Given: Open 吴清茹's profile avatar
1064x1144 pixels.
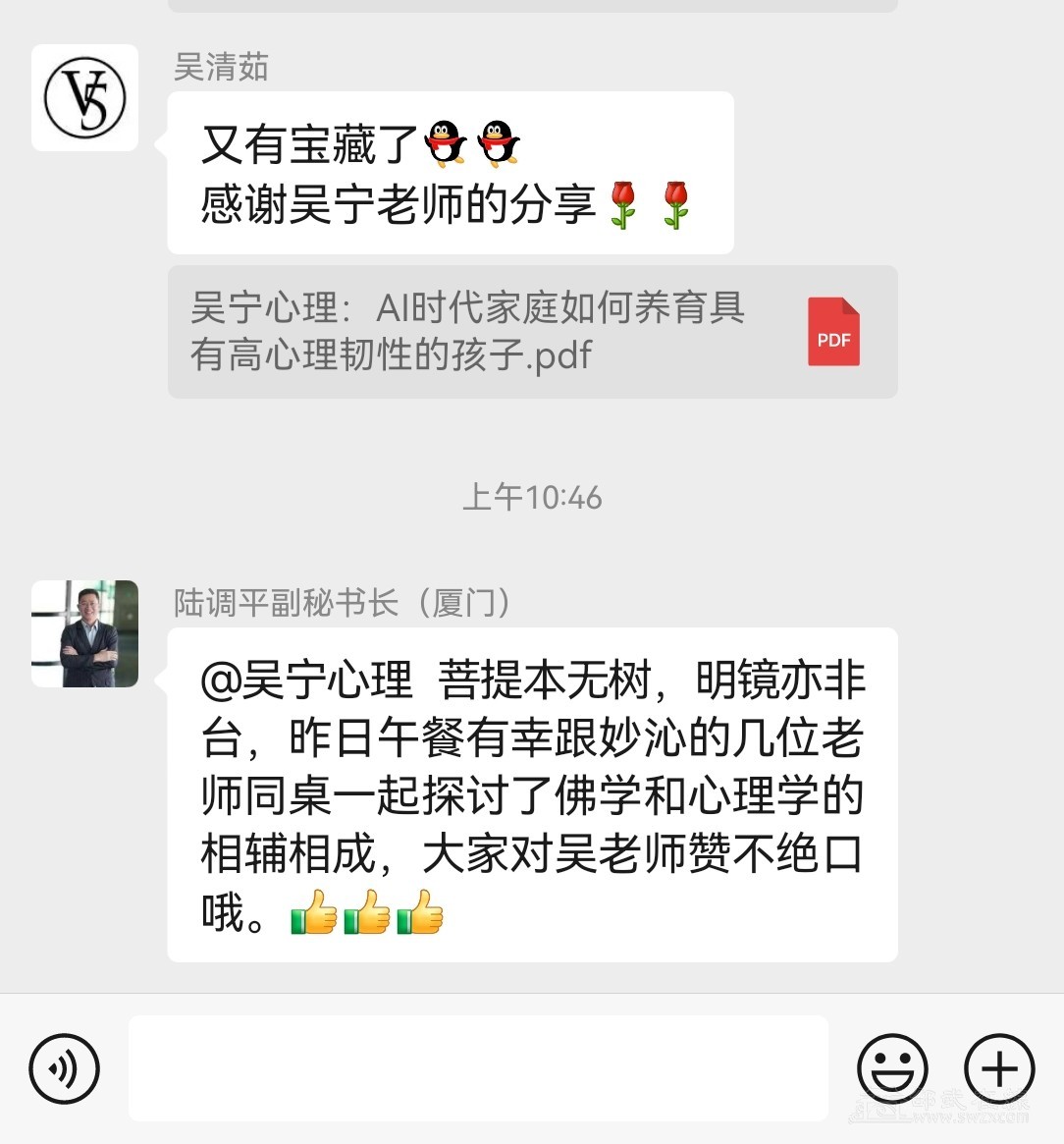Looking at the screenshot, I should 84,97.
